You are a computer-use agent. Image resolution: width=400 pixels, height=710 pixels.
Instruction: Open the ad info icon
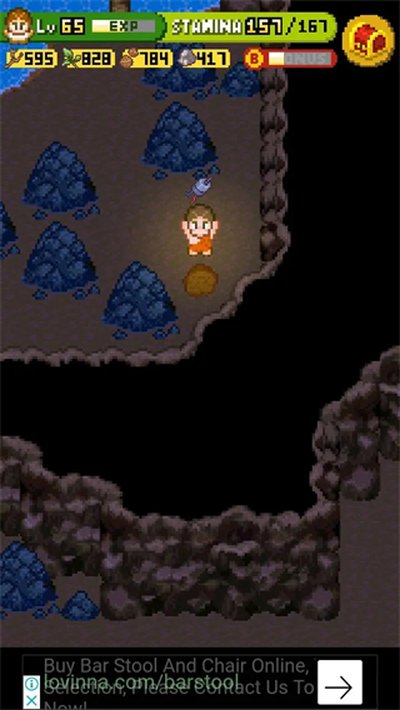point(30,684)
